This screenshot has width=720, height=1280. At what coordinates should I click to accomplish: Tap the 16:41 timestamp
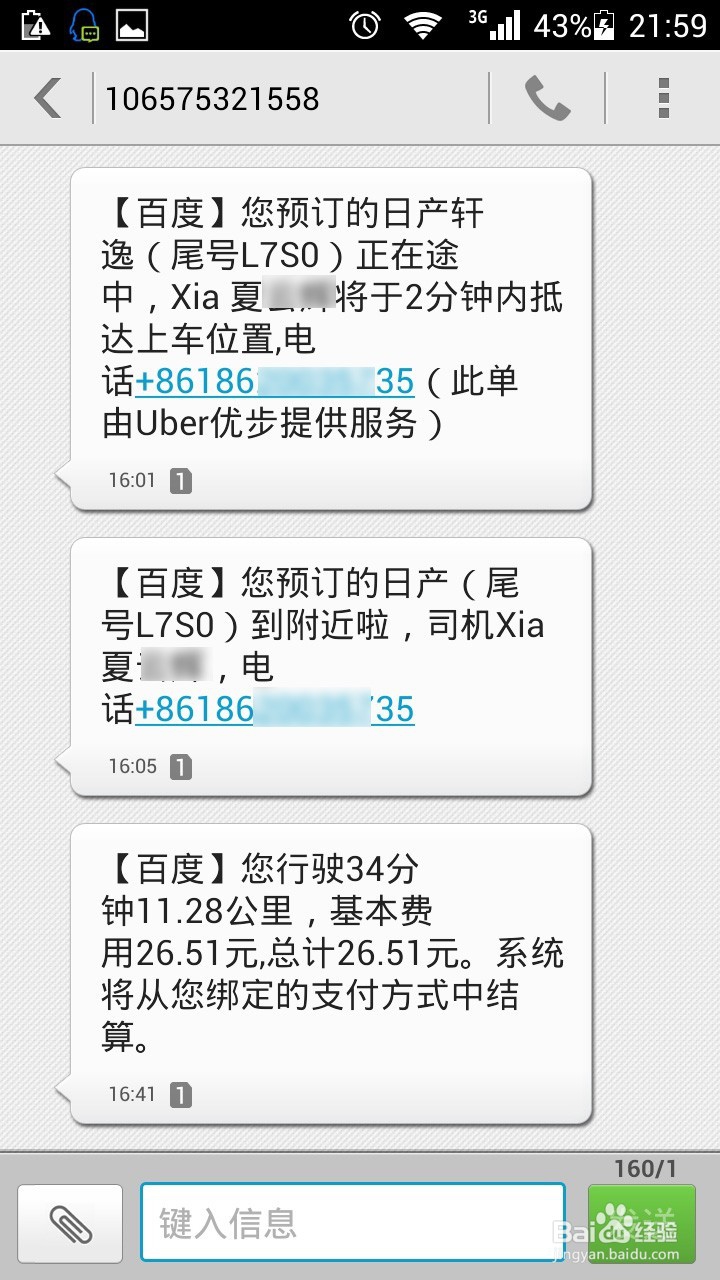(131, 1094)
